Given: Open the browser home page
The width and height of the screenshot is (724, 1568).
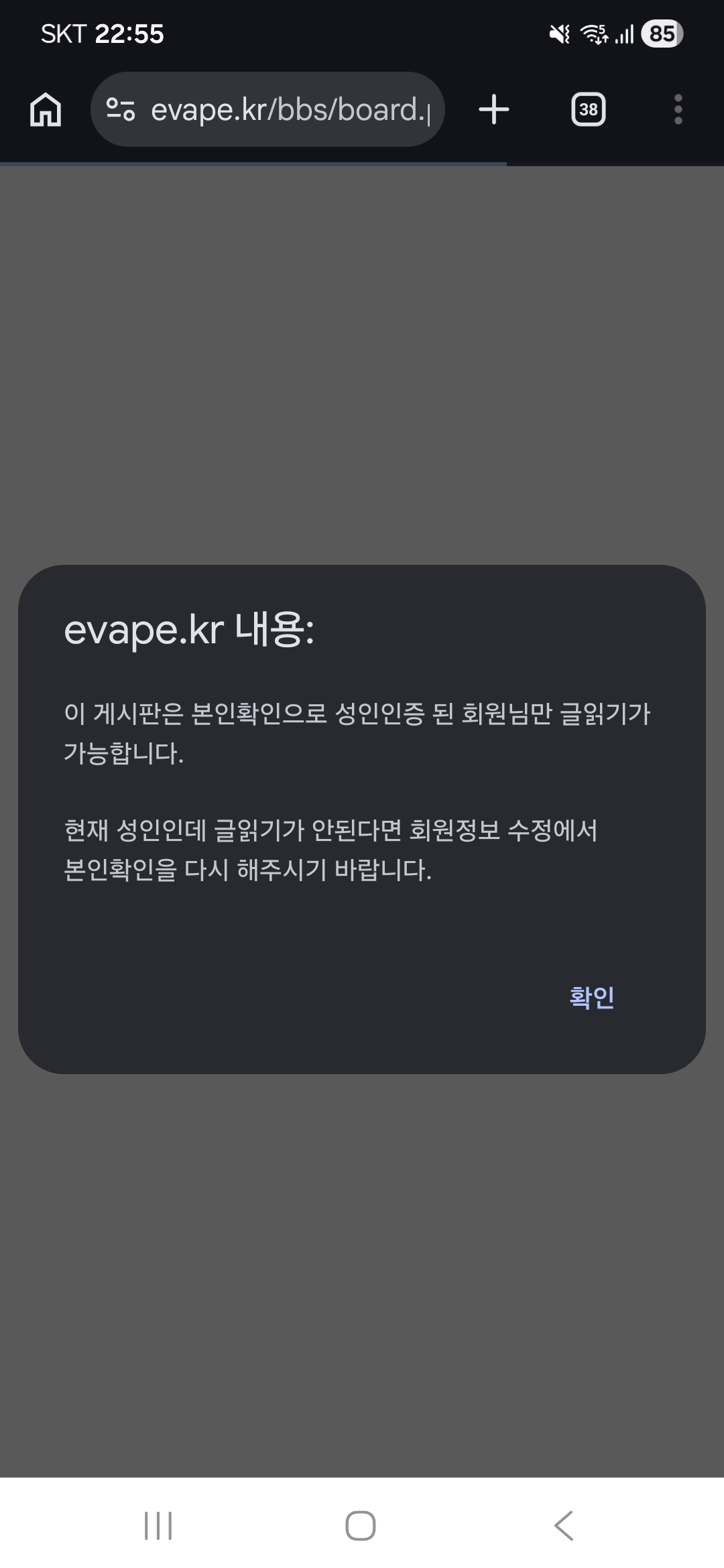Looking at the screenshot, I should coord(46,109).
